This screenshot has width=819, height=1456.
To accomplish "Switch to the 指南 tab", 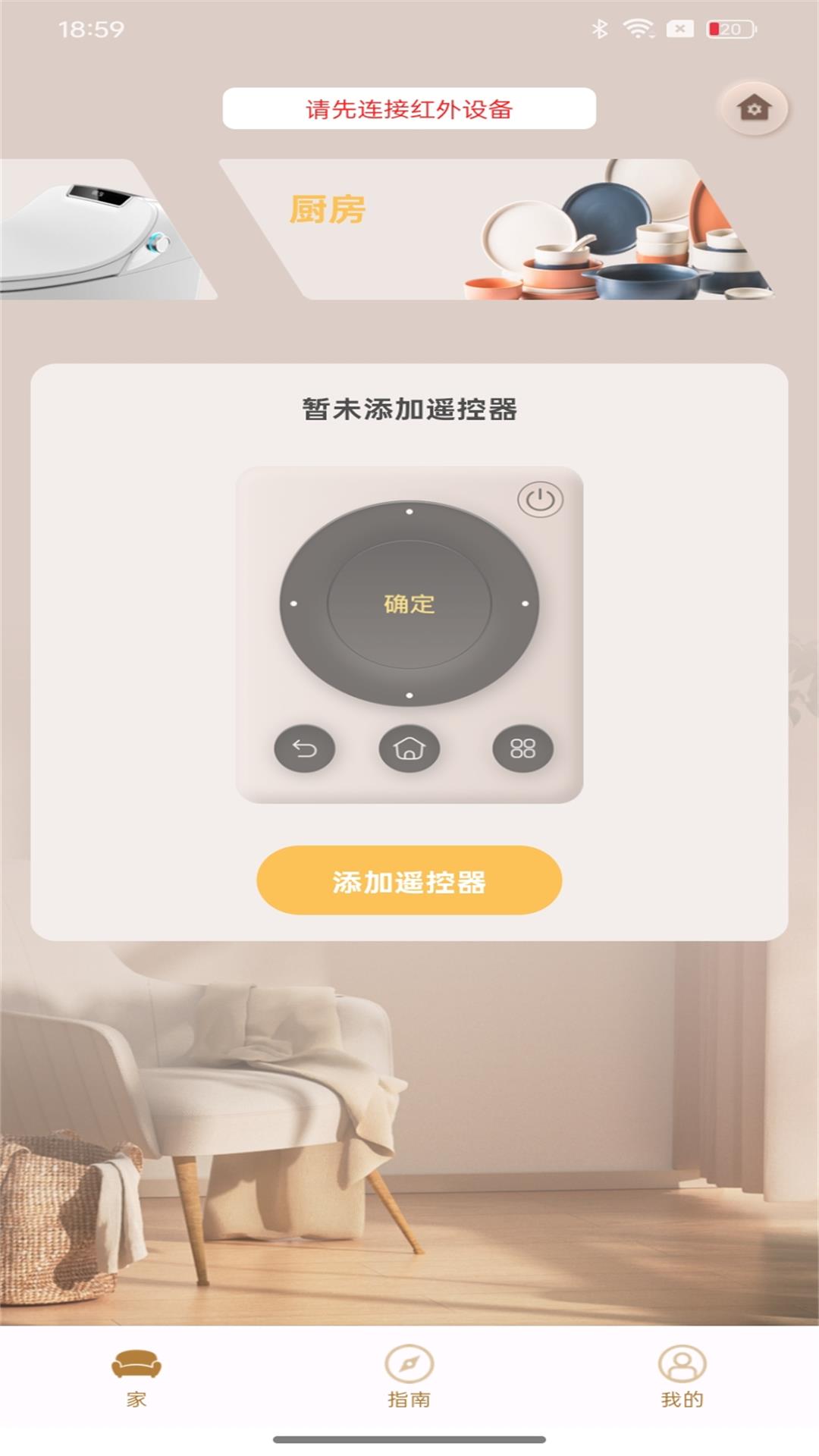I will 409,1376.
